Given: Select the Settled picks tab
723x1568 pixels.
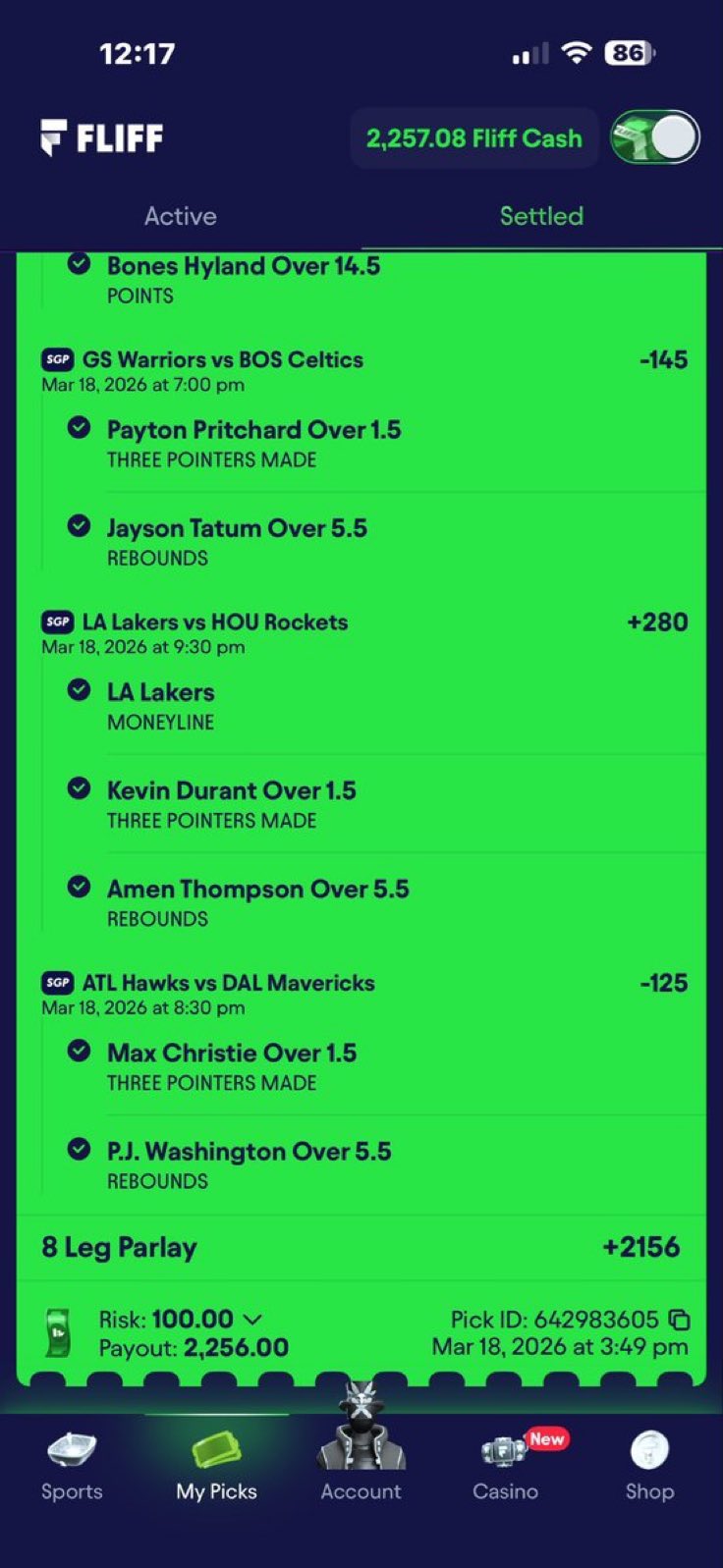Looking at the screenshot, I should [x=541, y=216].
